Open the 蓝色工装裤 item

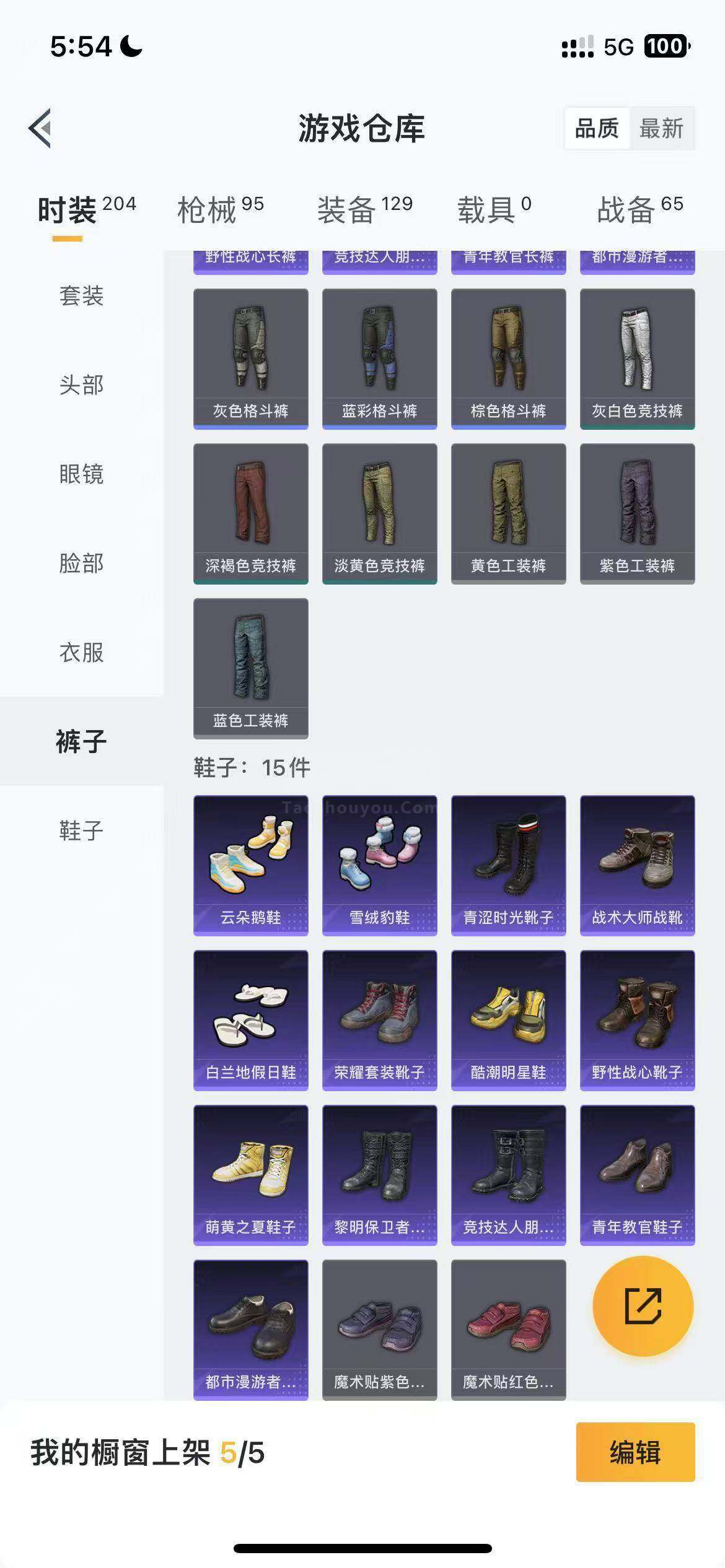[250, 668]
